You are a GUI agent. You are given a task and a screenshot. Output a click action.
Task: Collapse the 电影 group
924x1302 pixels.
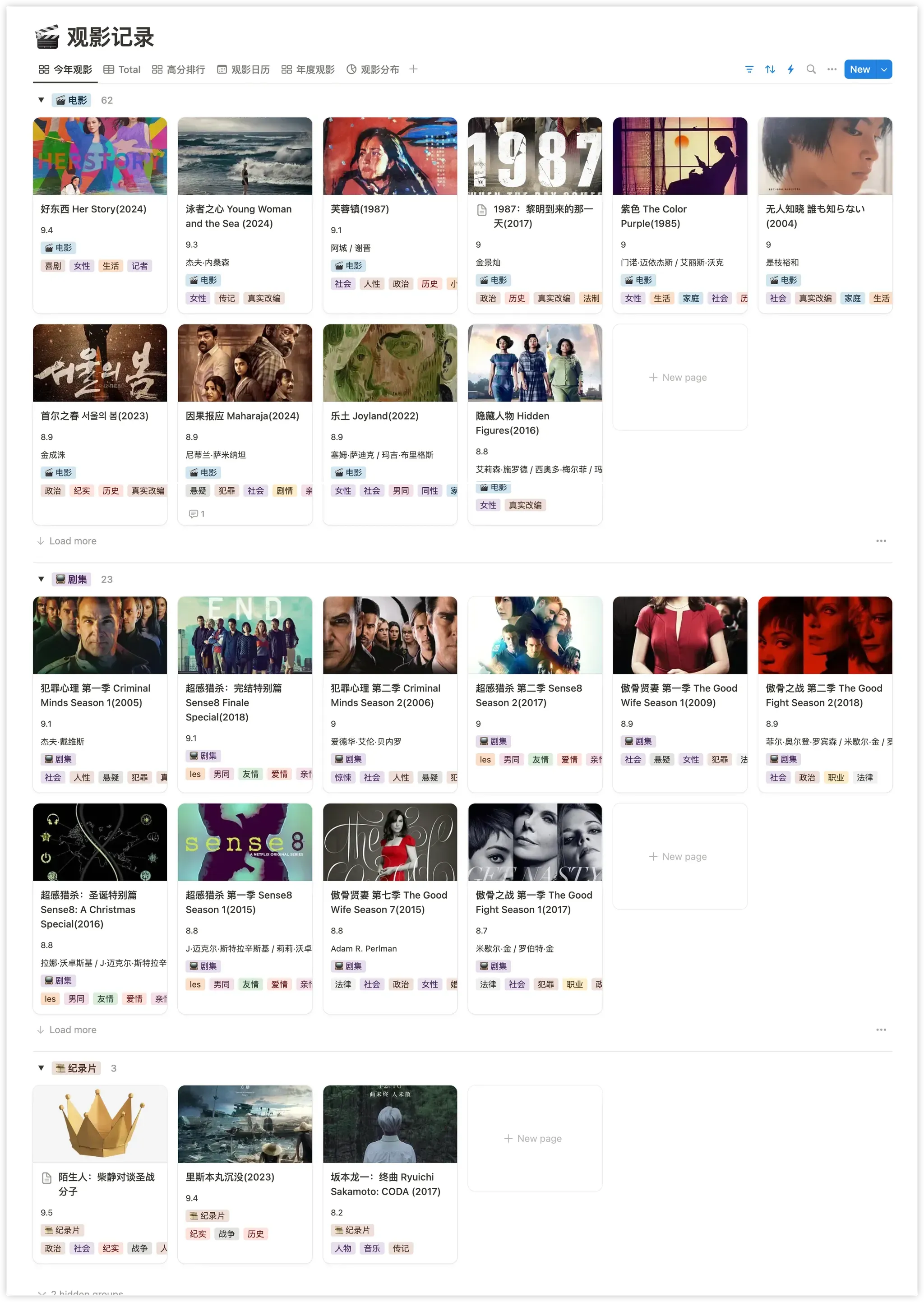(x=41, y=100)
